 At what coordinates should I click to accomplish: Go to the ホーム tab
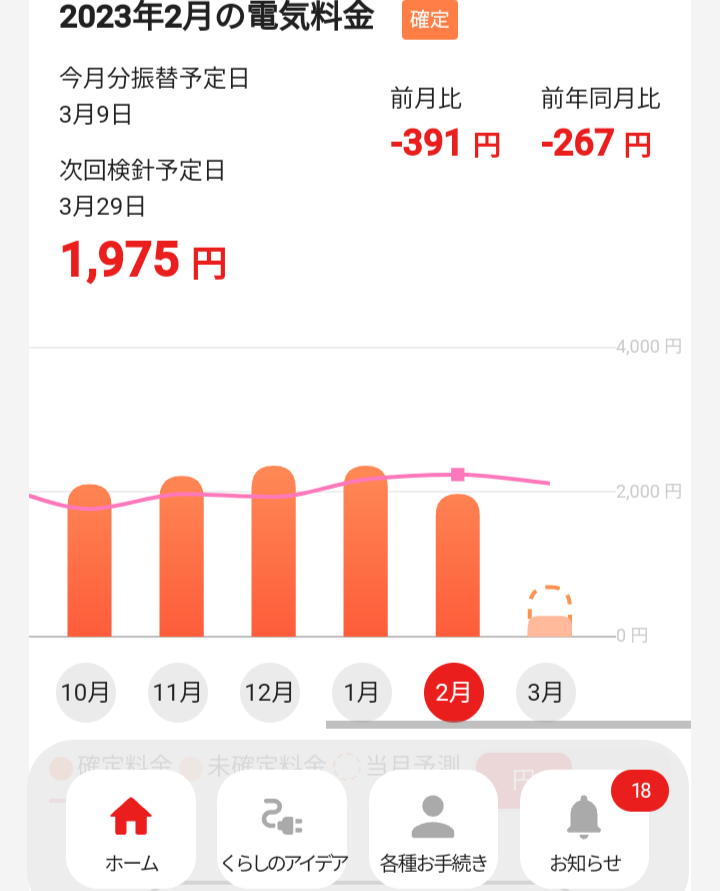click(131, 830)
